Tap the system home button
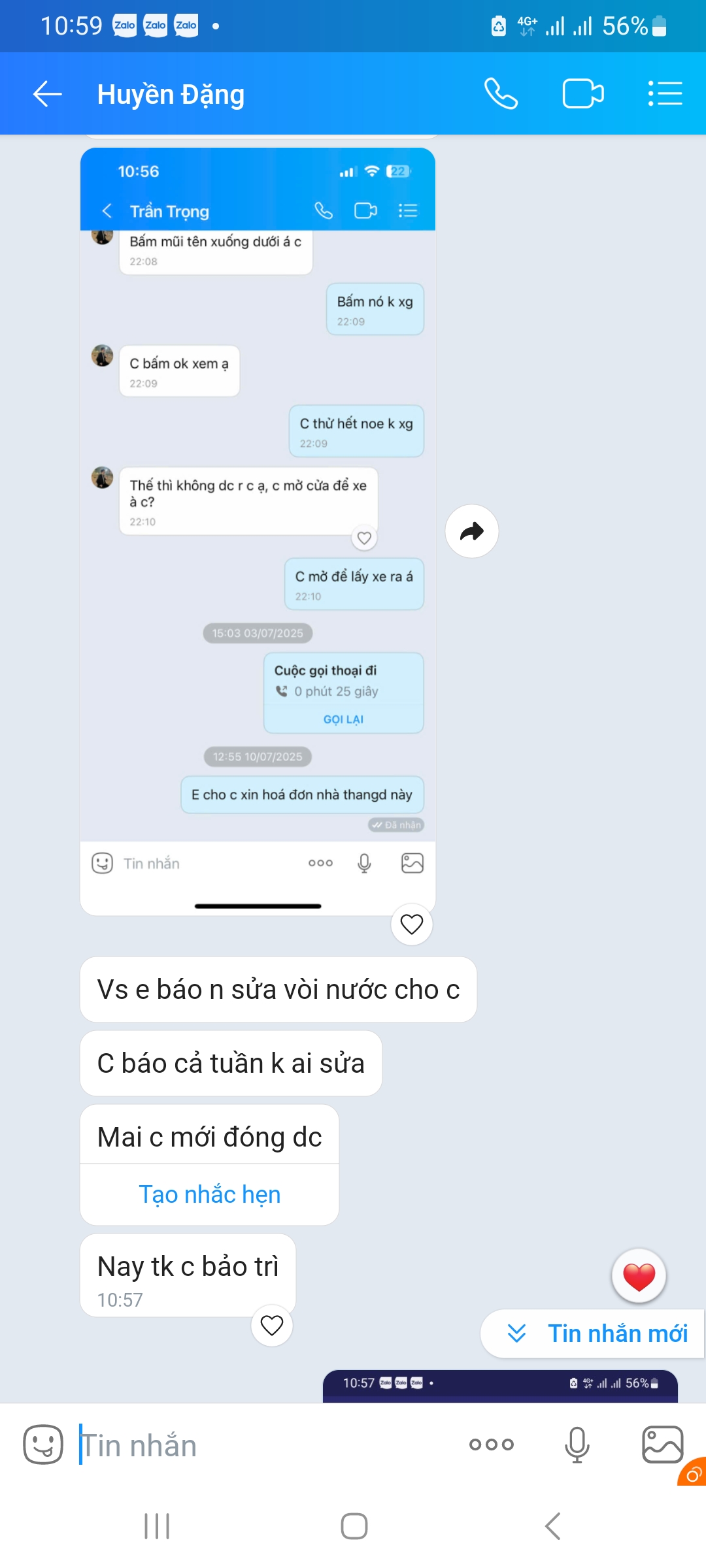The width and height of the screenshot is (706, 1568). pyautogui.click(x=354, y=1526)
